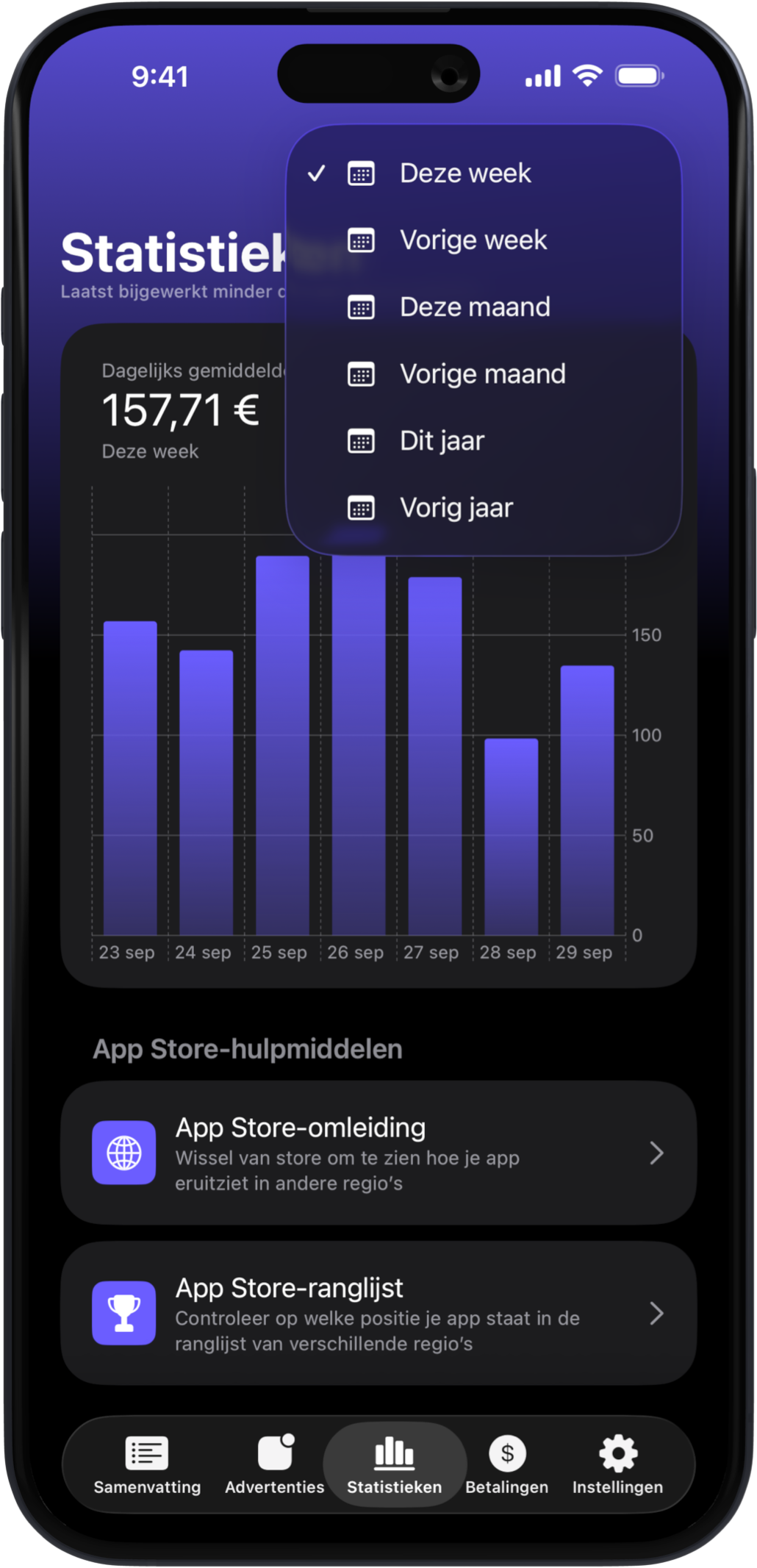Viewport: 757px width, 1568px height.
Task: Select the Deze week option
Action: tap(464, 173)
